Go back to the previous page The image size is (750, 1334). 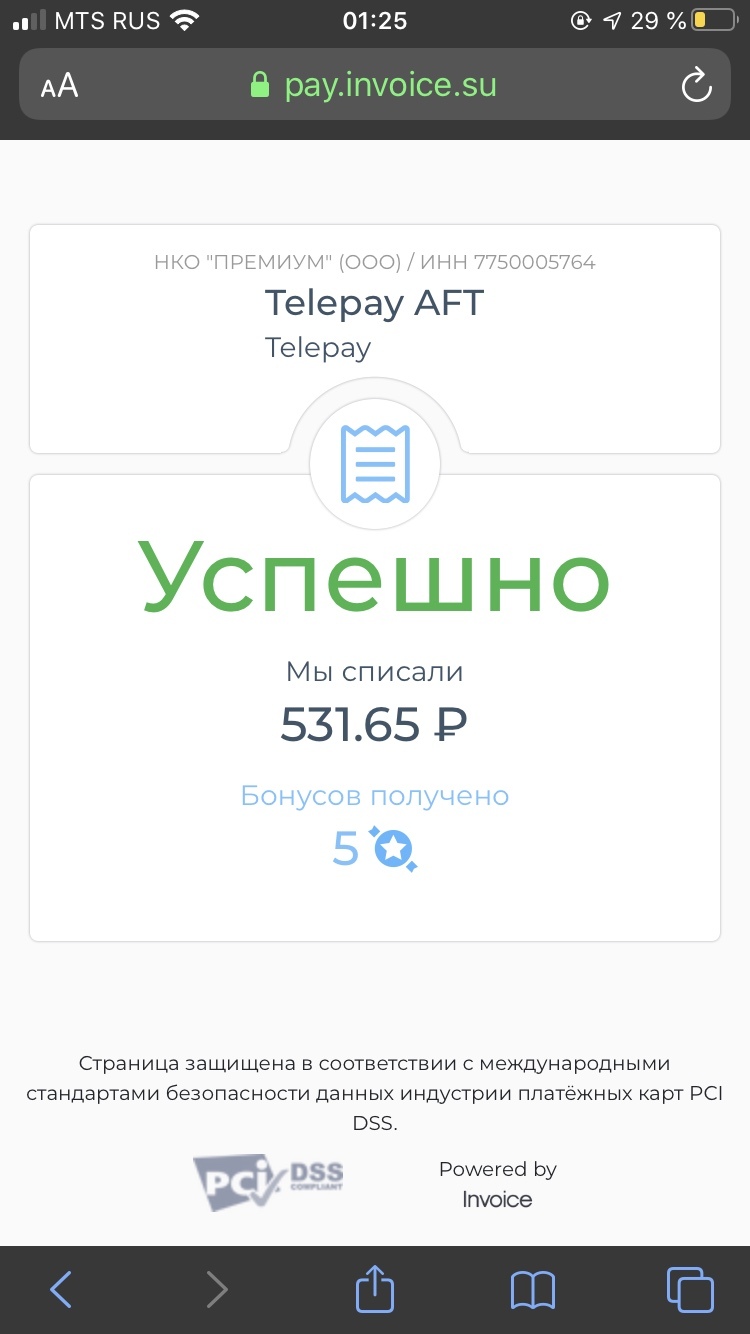[61, 1289]
